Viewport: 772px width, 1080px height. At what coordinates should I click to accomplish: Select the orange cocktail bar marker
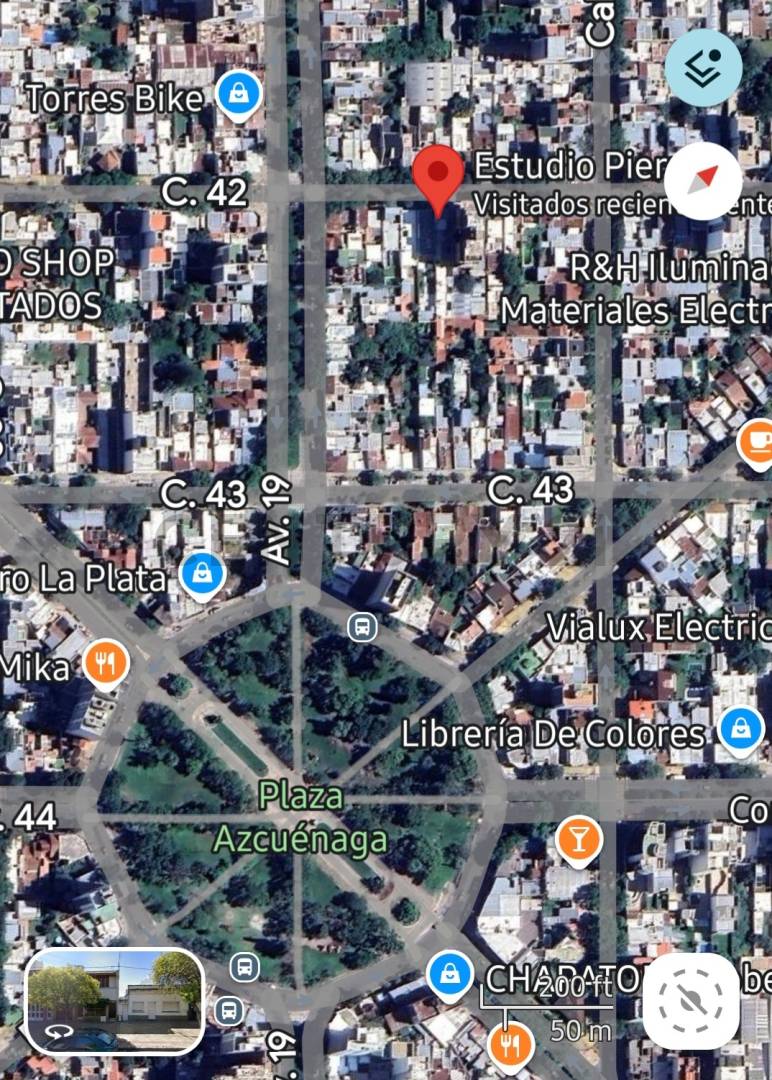[579, 837]
